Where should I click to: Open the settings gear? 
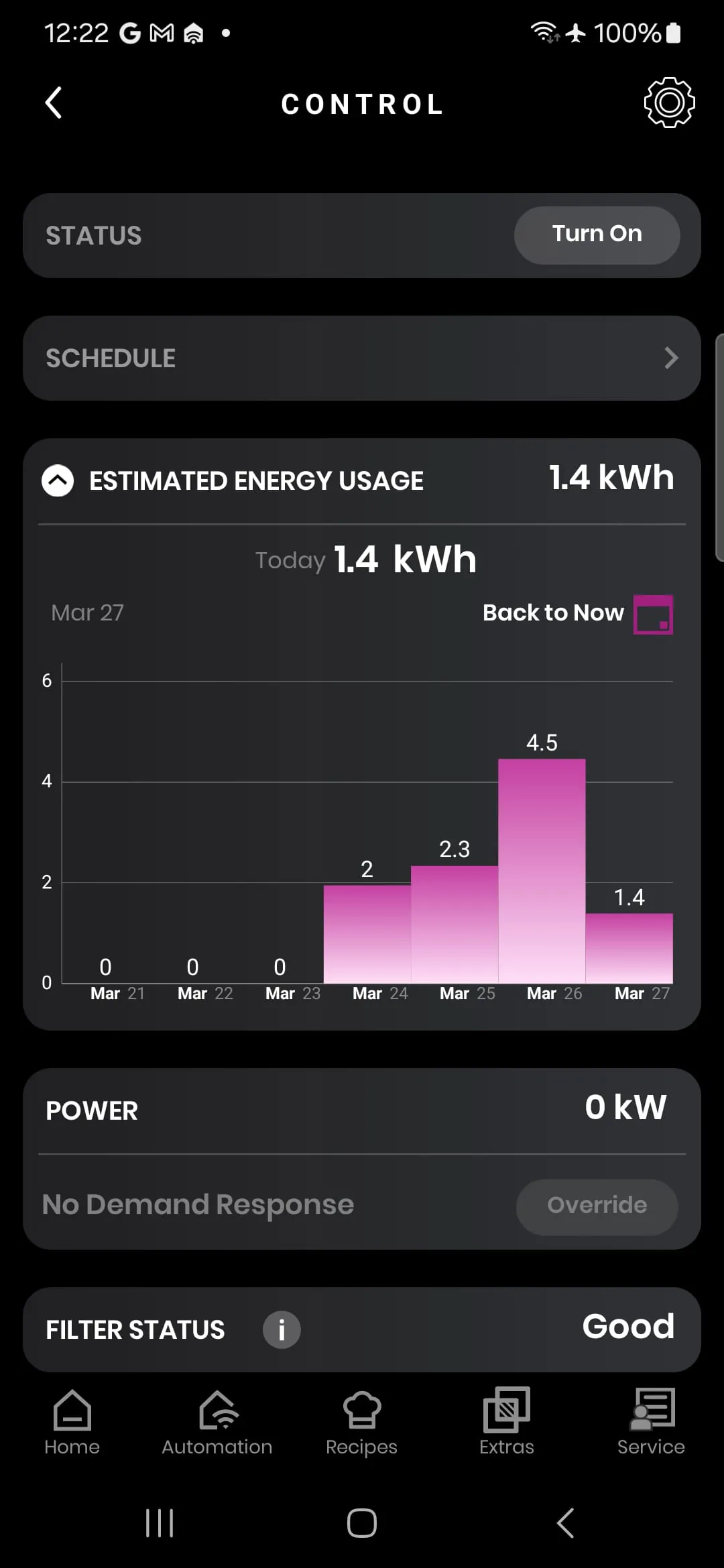(668, 103)
